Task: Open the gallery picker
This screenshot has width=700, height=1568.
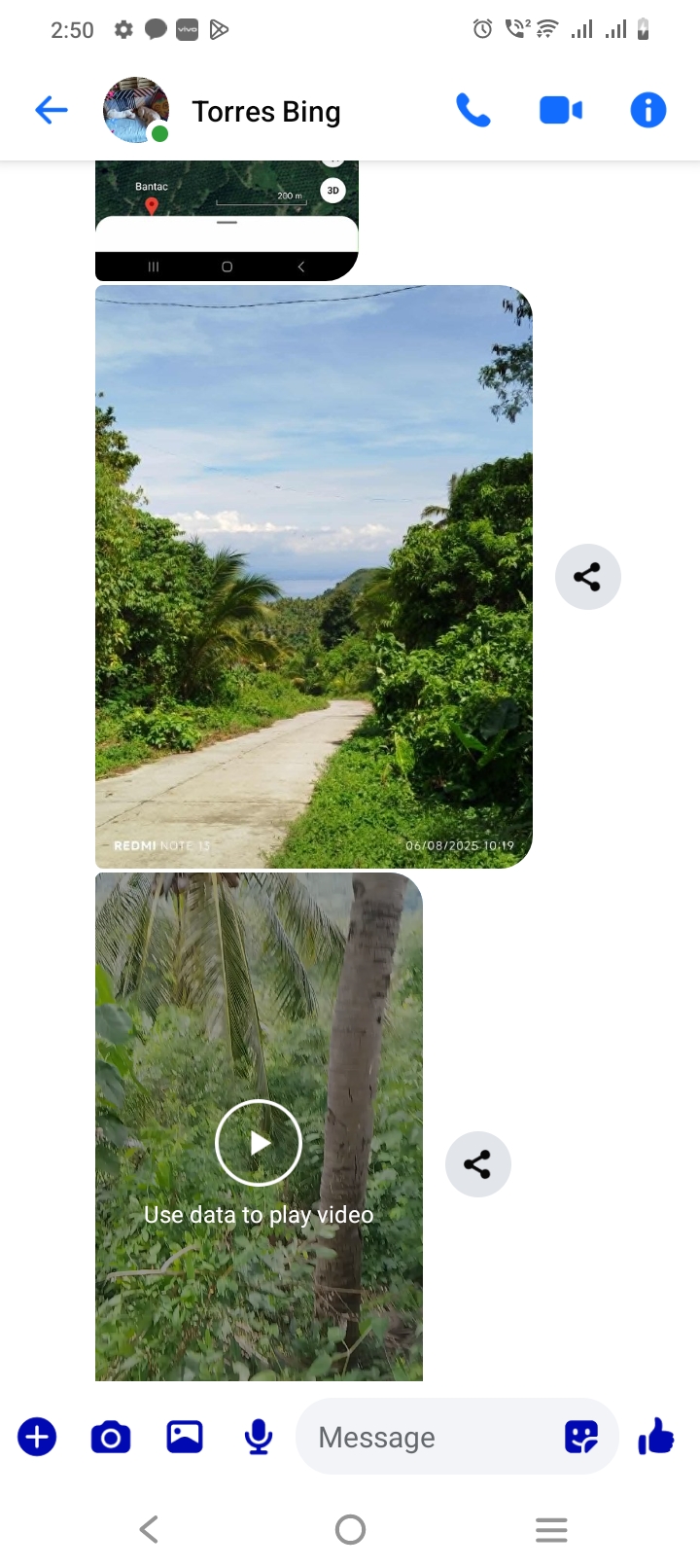Action: [185, 1437]
